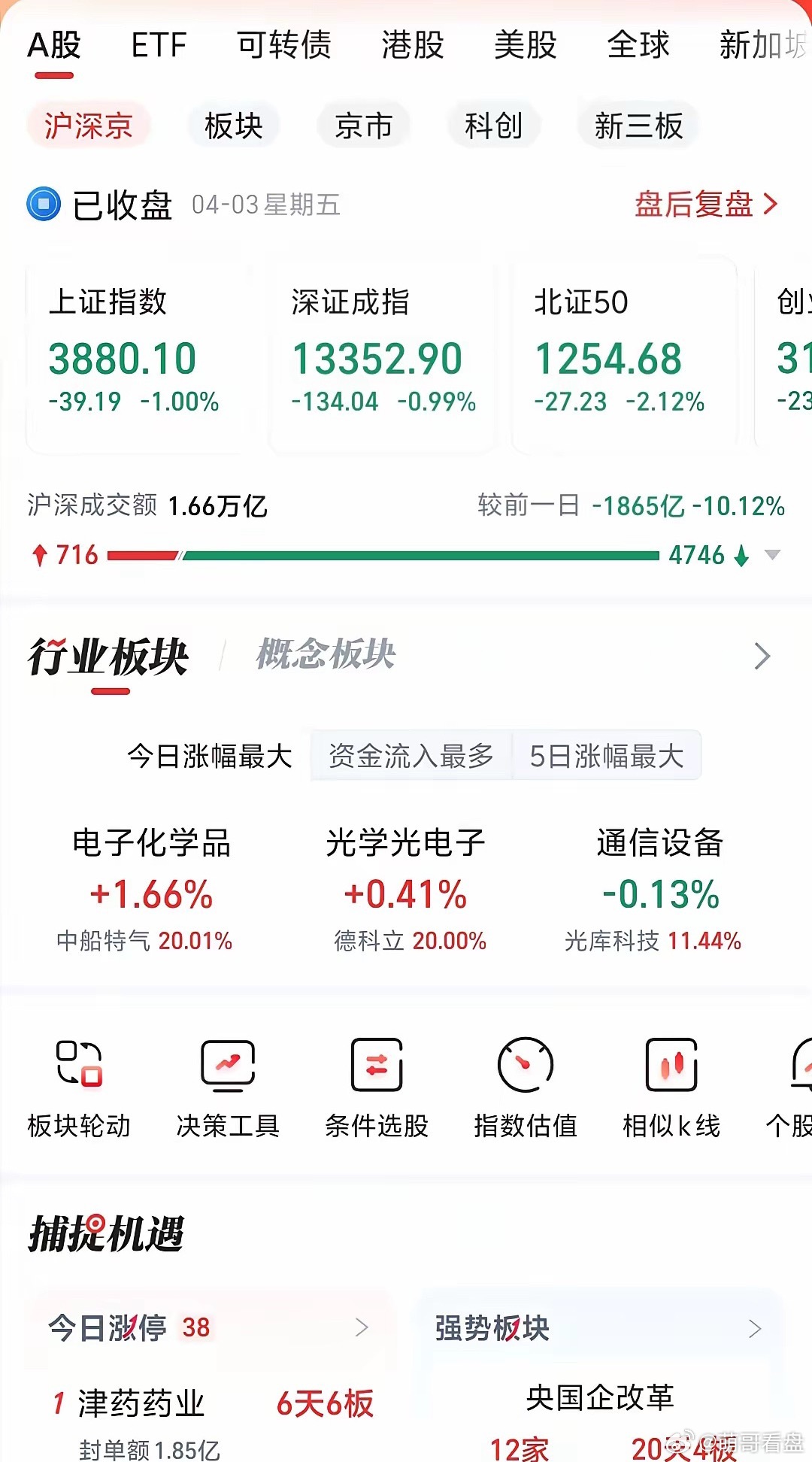Expand the 今日涨停 list via chevron
Viewport: 812px width, 1462px height.
click(x=364, y=1328)
